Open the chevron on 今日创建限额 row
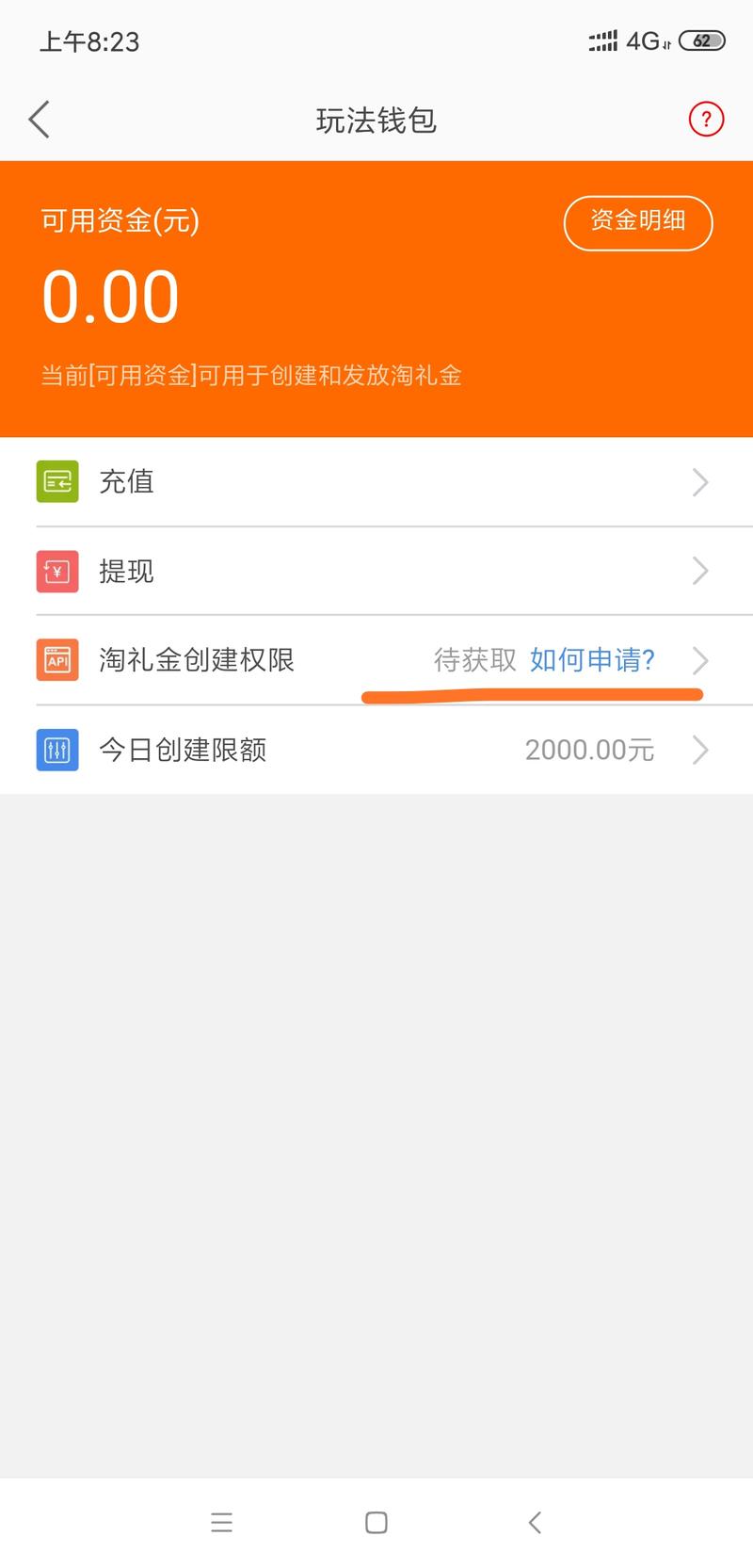This screenshot has width=753, height=1568. [700, 750]
